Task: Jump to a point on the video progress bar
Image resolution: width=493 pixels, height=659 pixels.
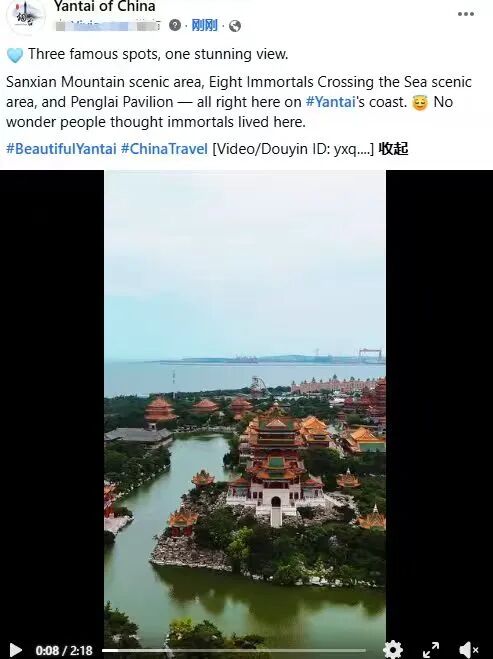Action: pos(234,650)
